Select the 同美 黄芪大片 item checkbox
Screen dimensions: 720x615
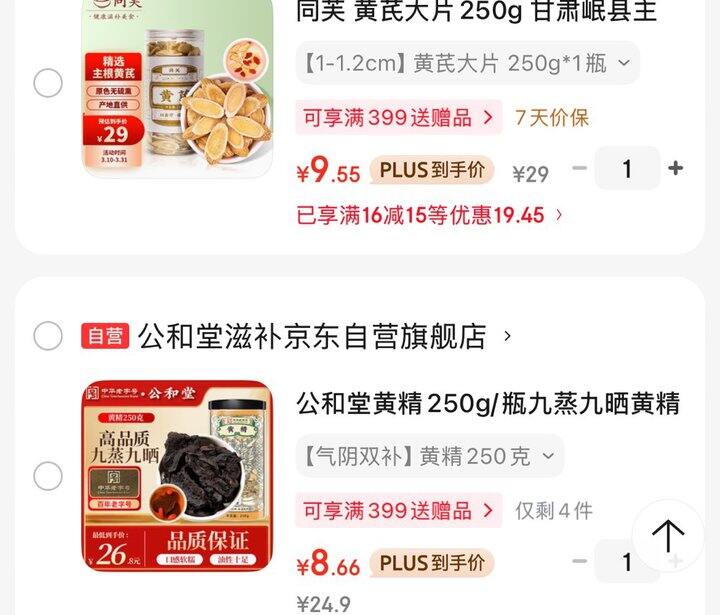(x=48, y=83)
